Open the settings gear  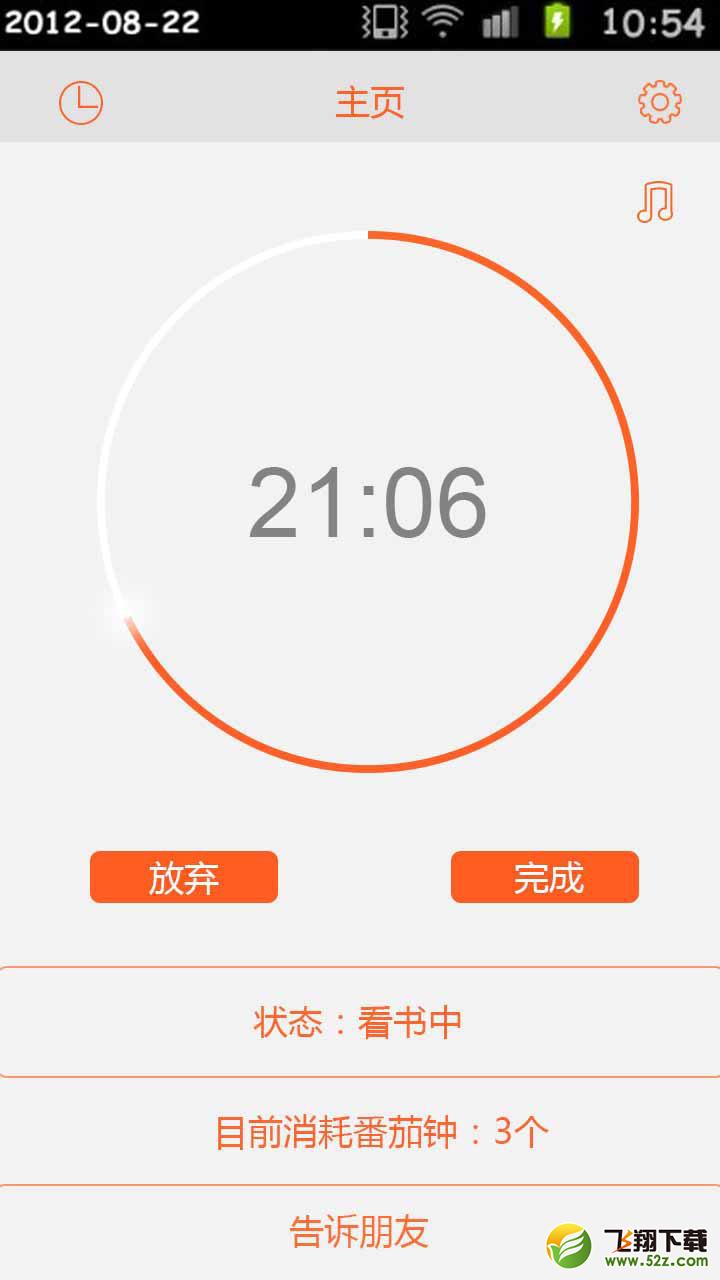tap(660, 102)
